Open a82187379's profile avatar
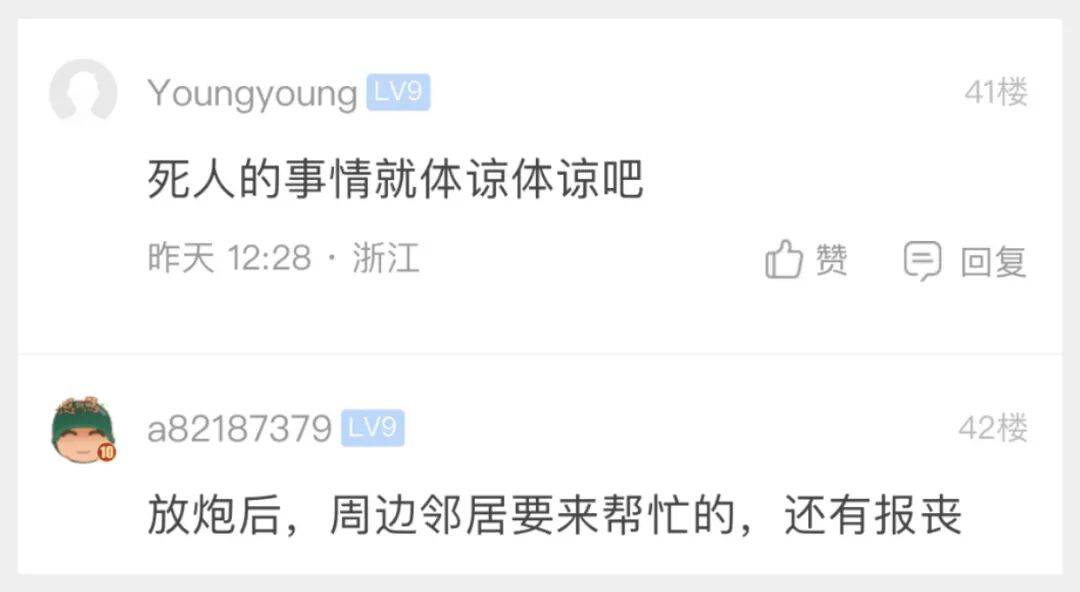This screenshot has width=1080, height=592. click(x=83, y=430)
